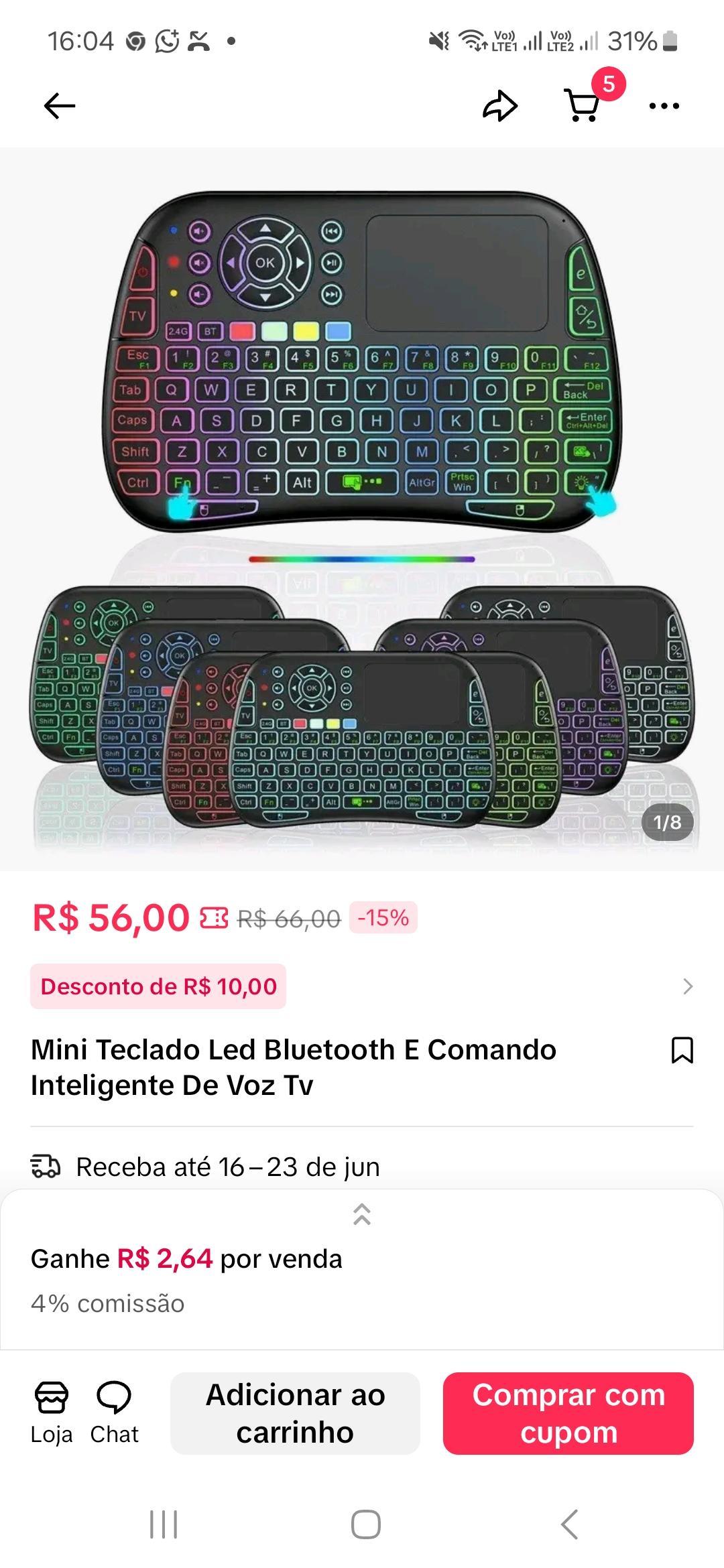Open the mini keyboard product image

362,509
